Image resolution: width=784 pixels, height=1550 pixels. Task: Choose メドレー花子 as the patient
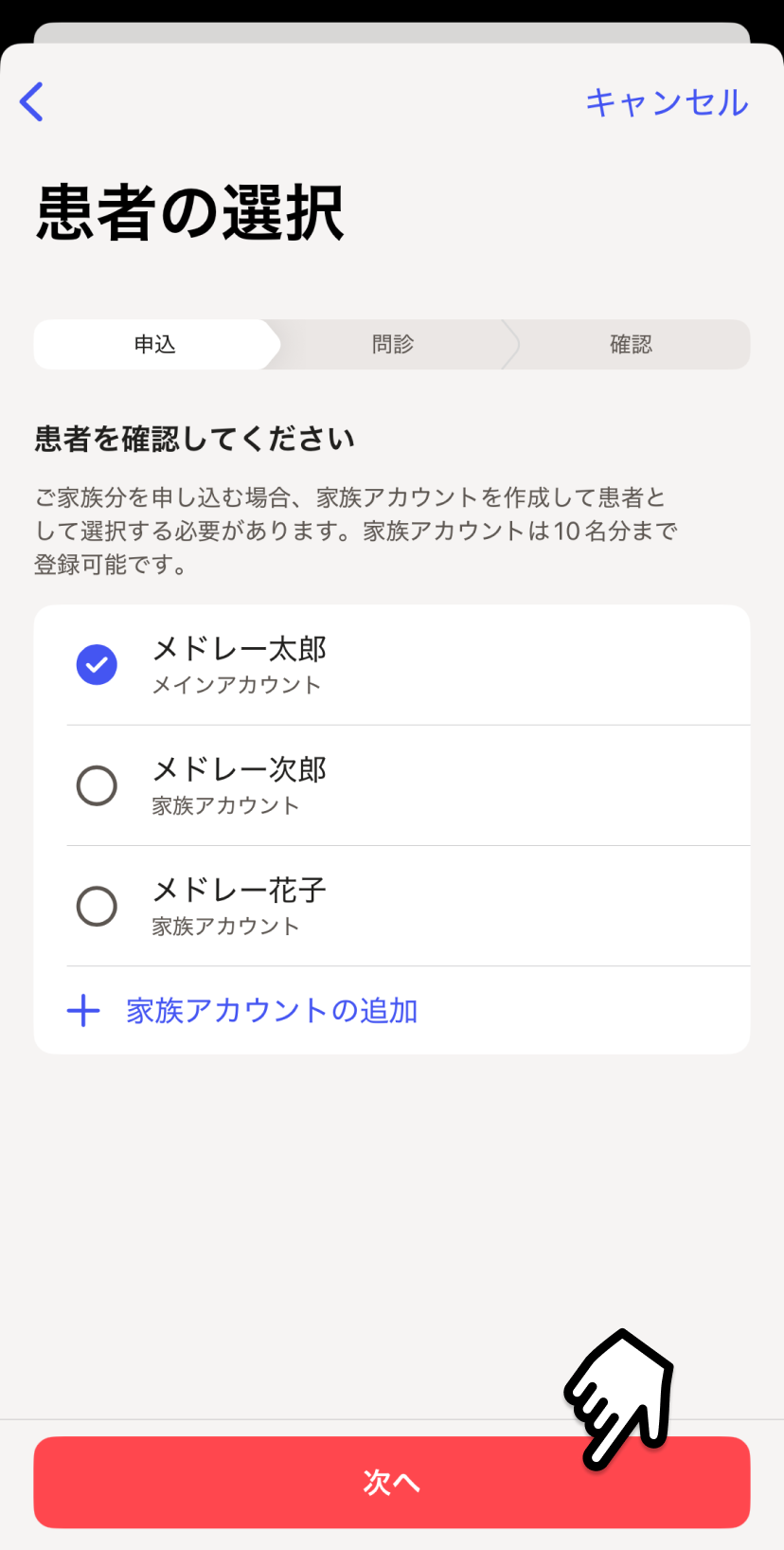tap(97, 906)
